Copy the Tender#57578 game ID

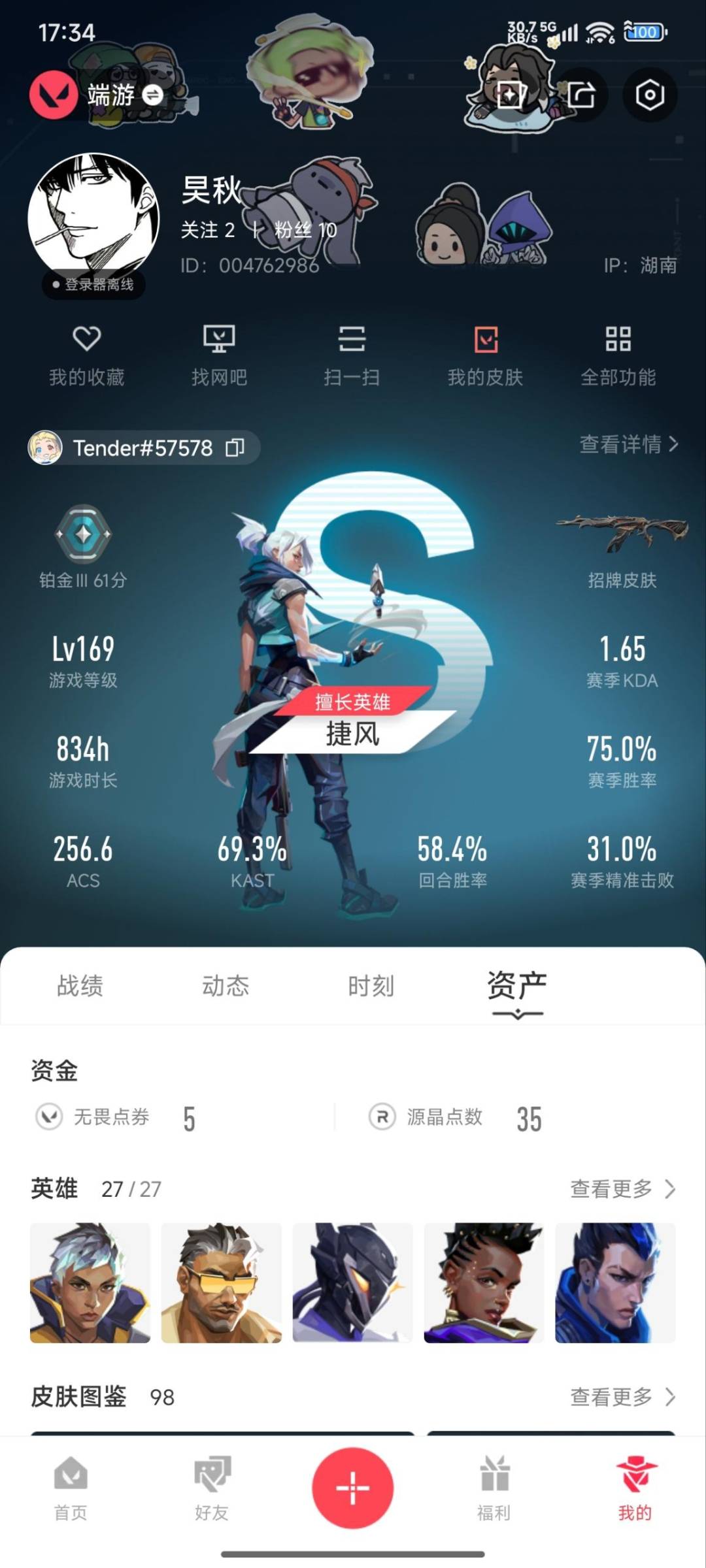[x=235, y=448]
